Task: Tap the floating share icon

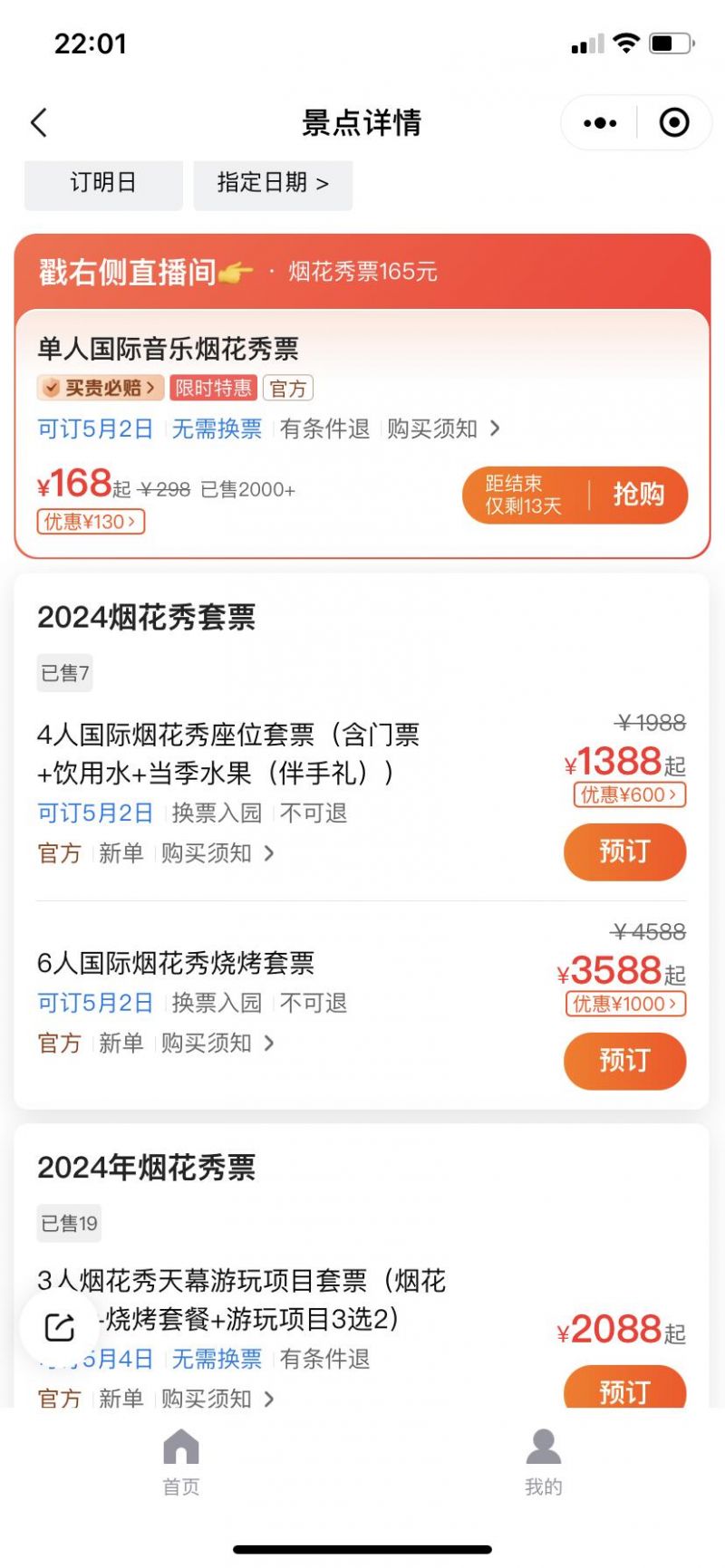Action: point(59,1327)
